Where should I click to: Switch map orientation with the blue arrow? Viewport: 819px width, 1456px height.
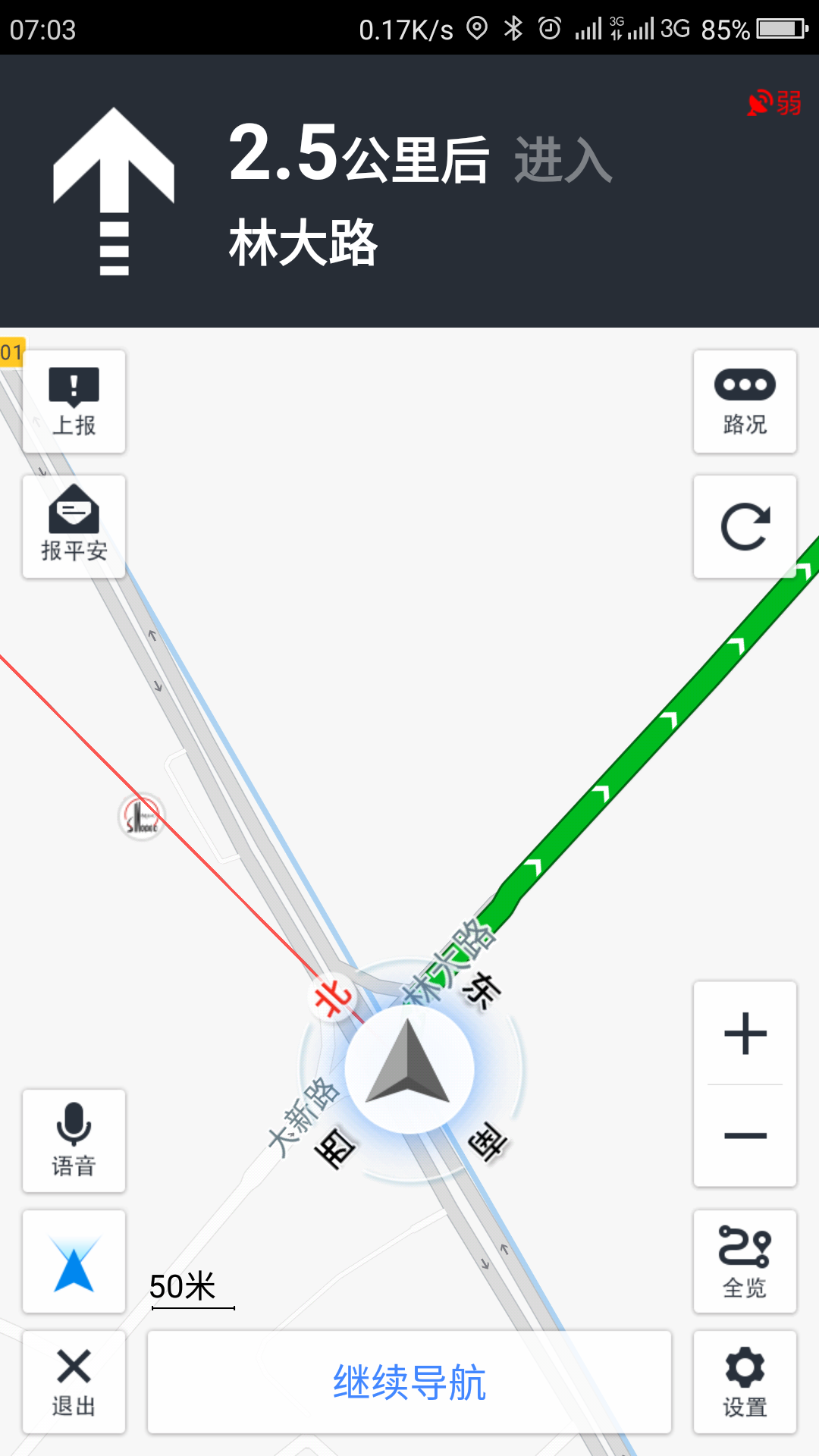pos(74,1262)
